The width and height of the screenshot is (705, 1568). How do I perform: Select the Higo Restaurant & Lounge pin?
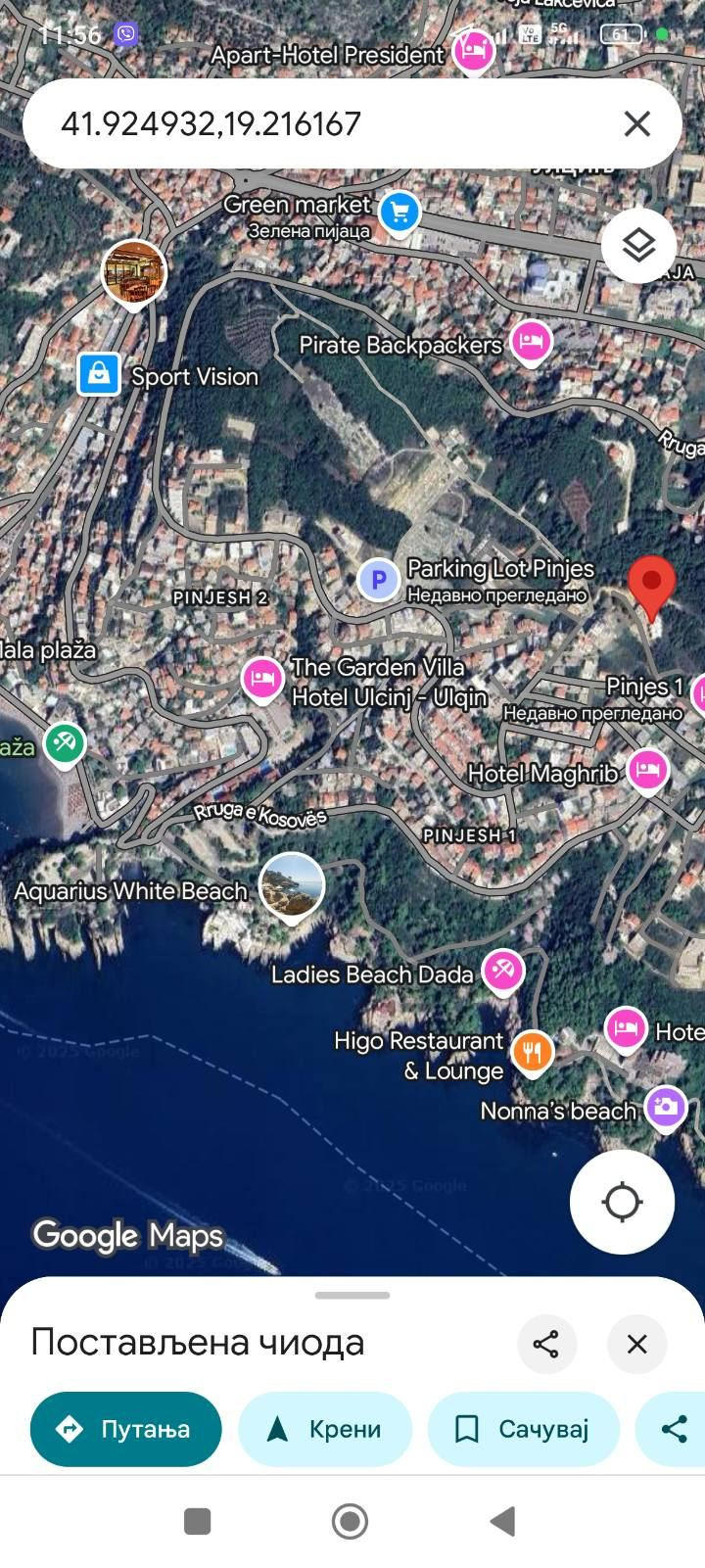coord(533,1053)
